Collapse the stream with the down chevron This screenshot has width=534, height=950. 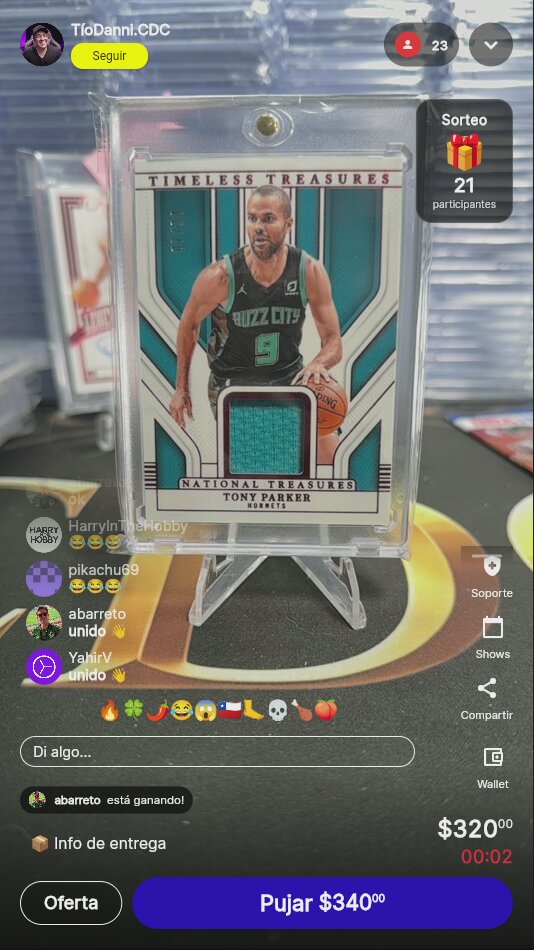491,45
